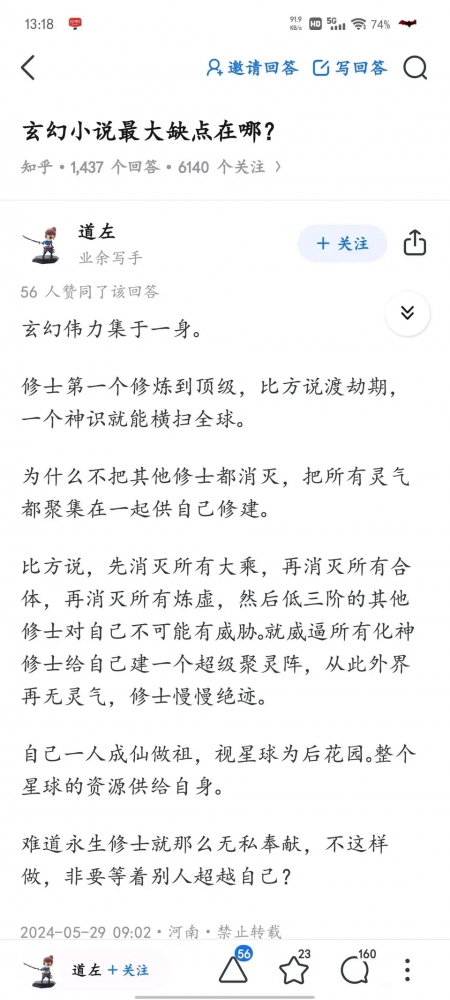Upvote the answer with the triangle icon
This screenshot has height=1000, width=450.
[x=233, y=968]
